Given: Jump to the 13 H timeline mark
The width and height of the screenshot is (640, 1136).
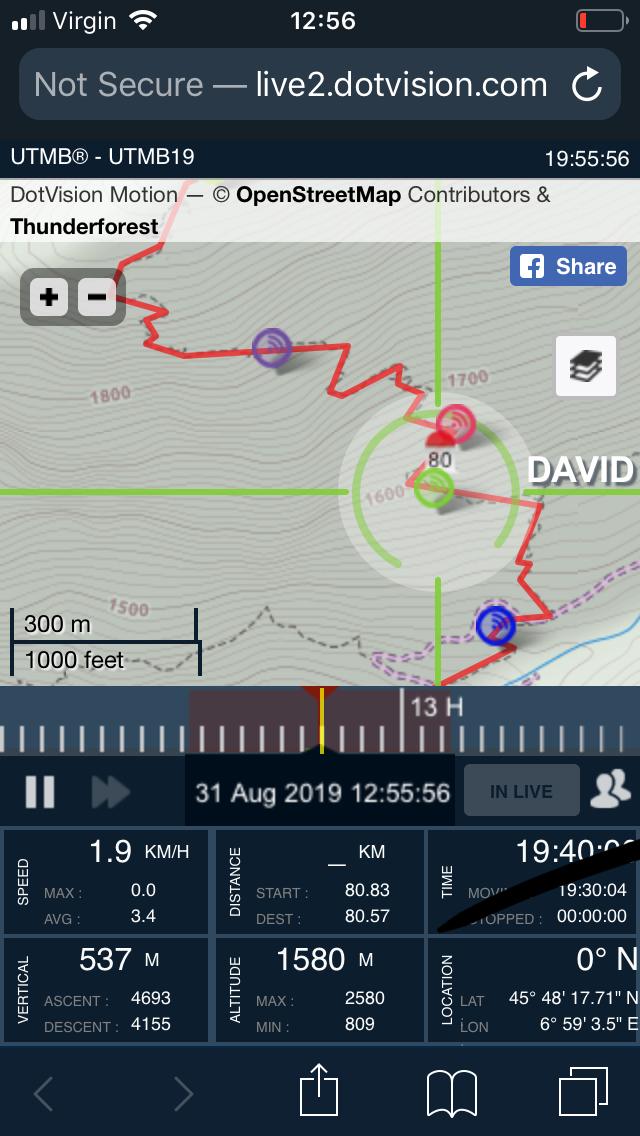Looking at the screenshot, I should [x=403, y=720].
